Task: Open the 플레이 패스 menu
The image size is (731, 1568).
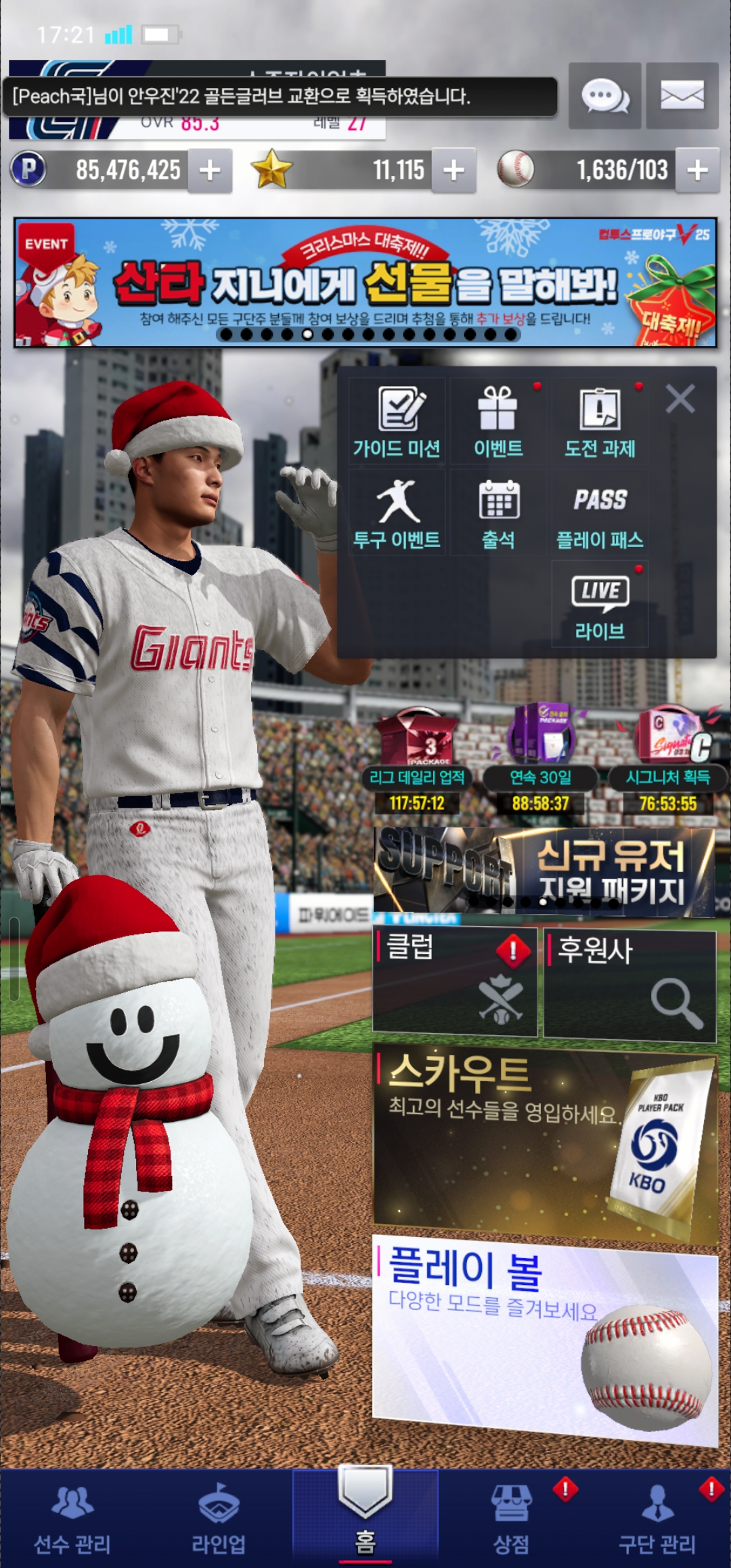Action: pos(600,514)
